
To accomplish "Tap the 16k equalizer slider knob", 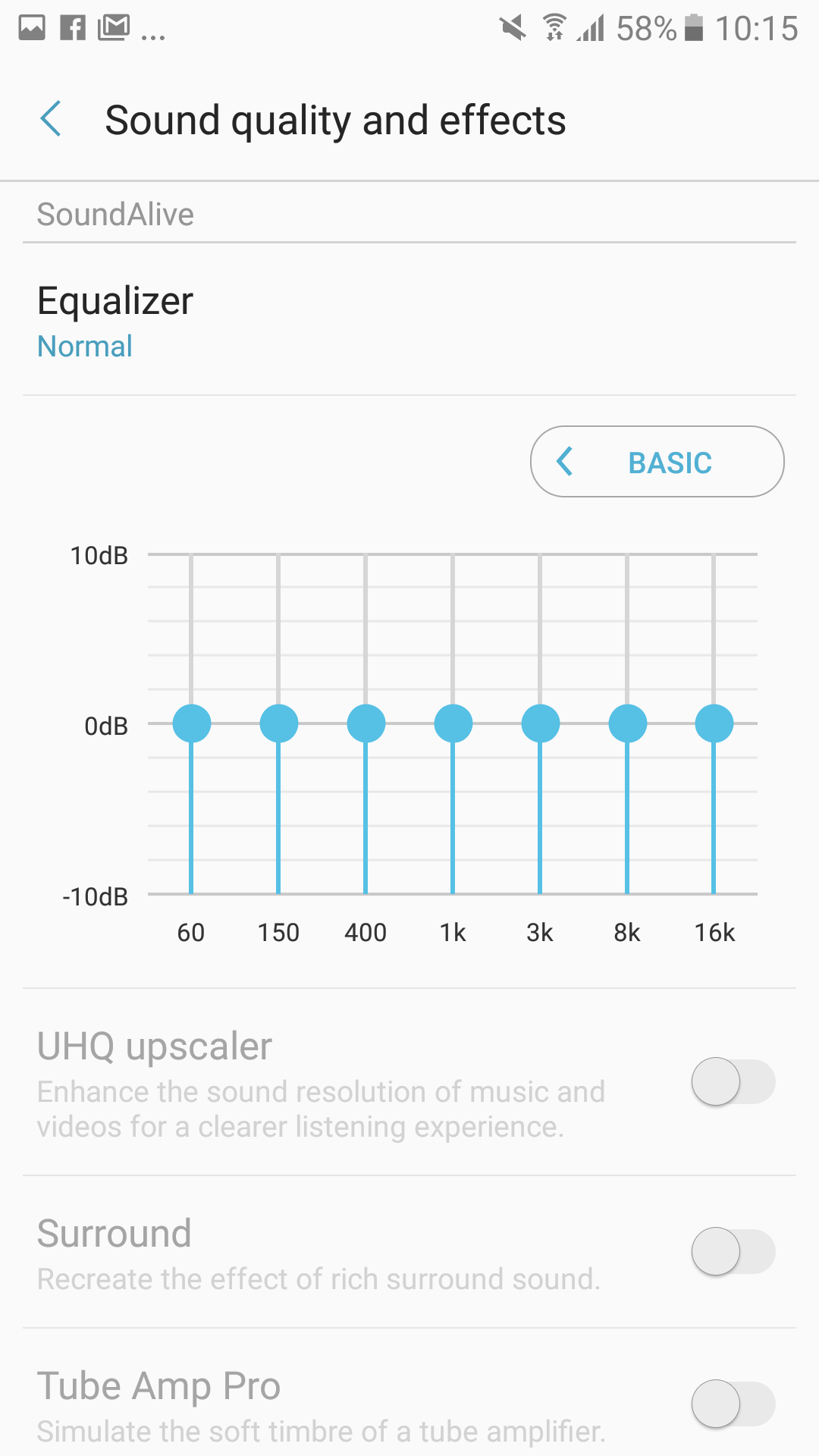I will click(714, 723).
